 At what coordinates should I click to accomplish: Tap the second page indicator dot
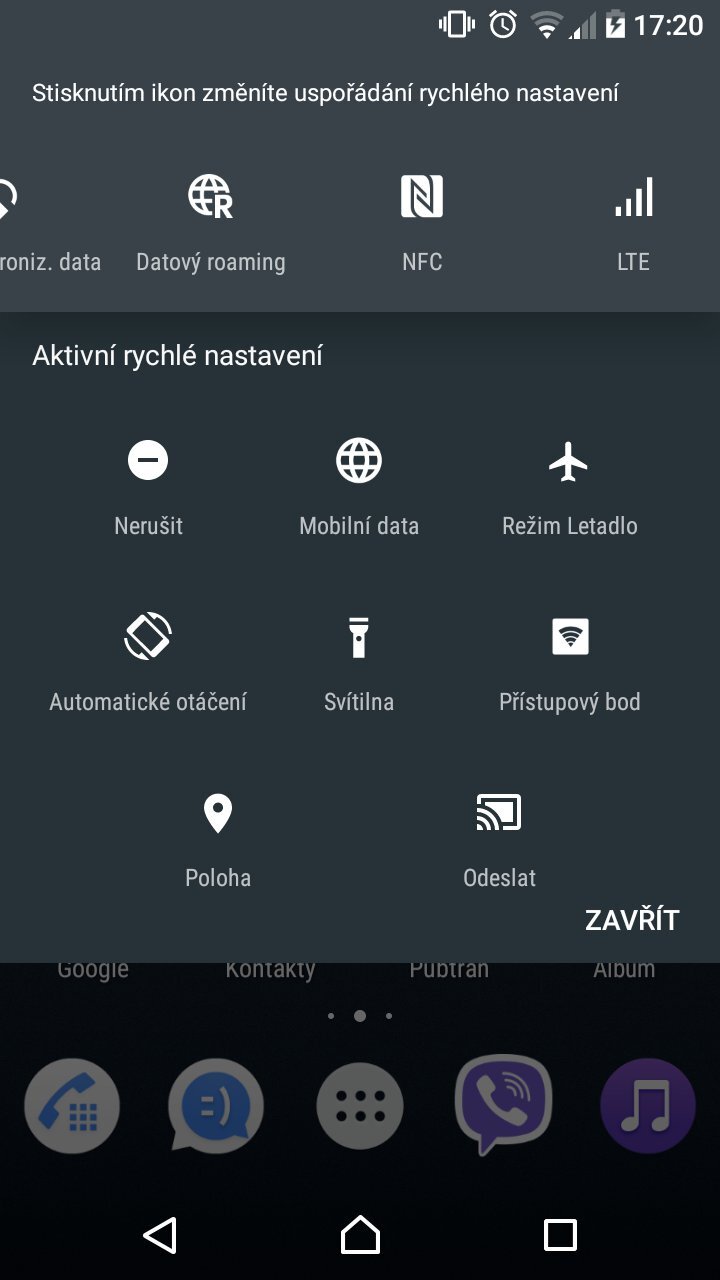point(361,1016)
